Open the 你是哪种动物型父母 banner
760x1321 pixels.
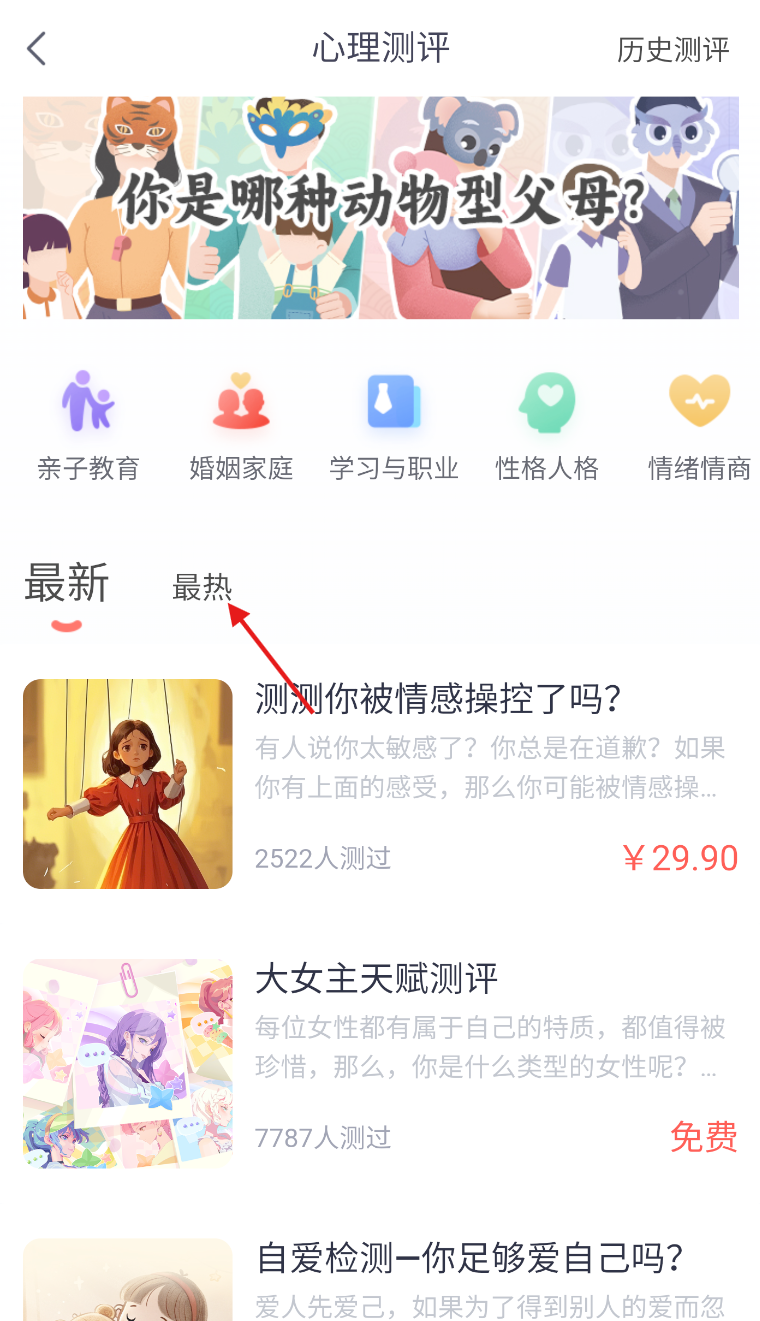380,208
